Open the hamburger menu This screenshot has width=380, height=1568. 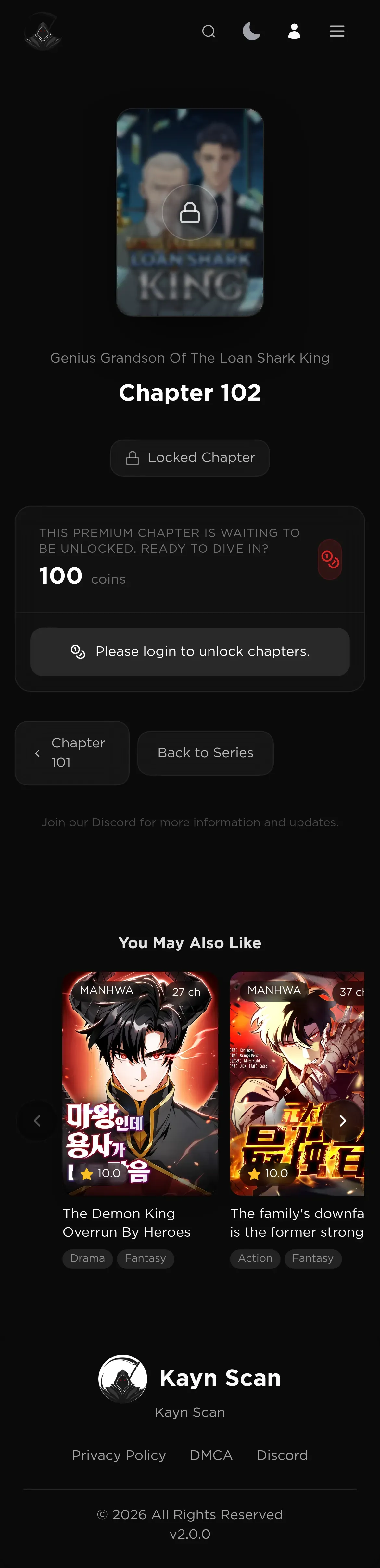(337, 31)
